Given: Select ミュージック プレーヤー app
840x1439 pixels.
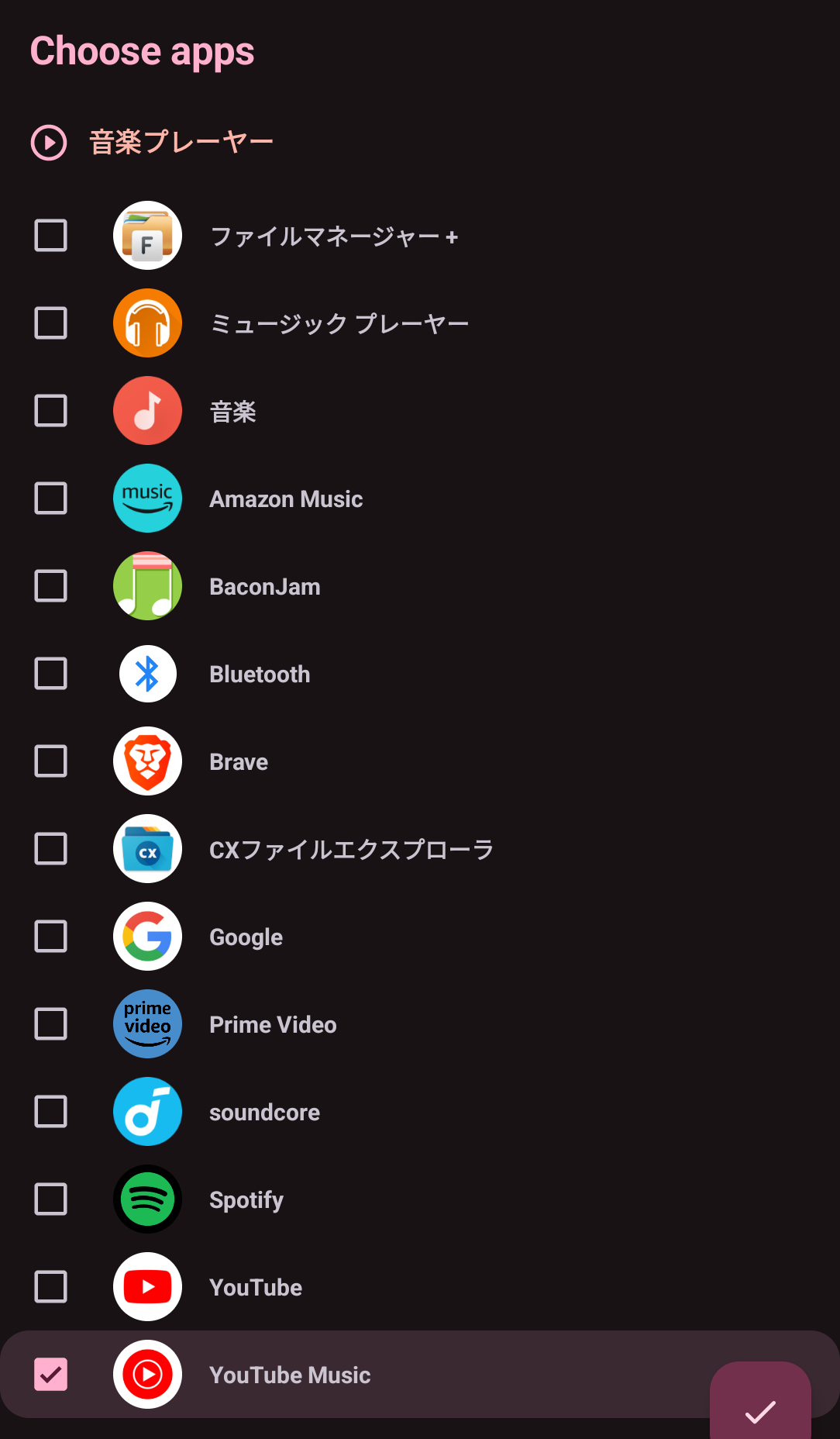Looking at the screenshot, I should click(51, 323).
